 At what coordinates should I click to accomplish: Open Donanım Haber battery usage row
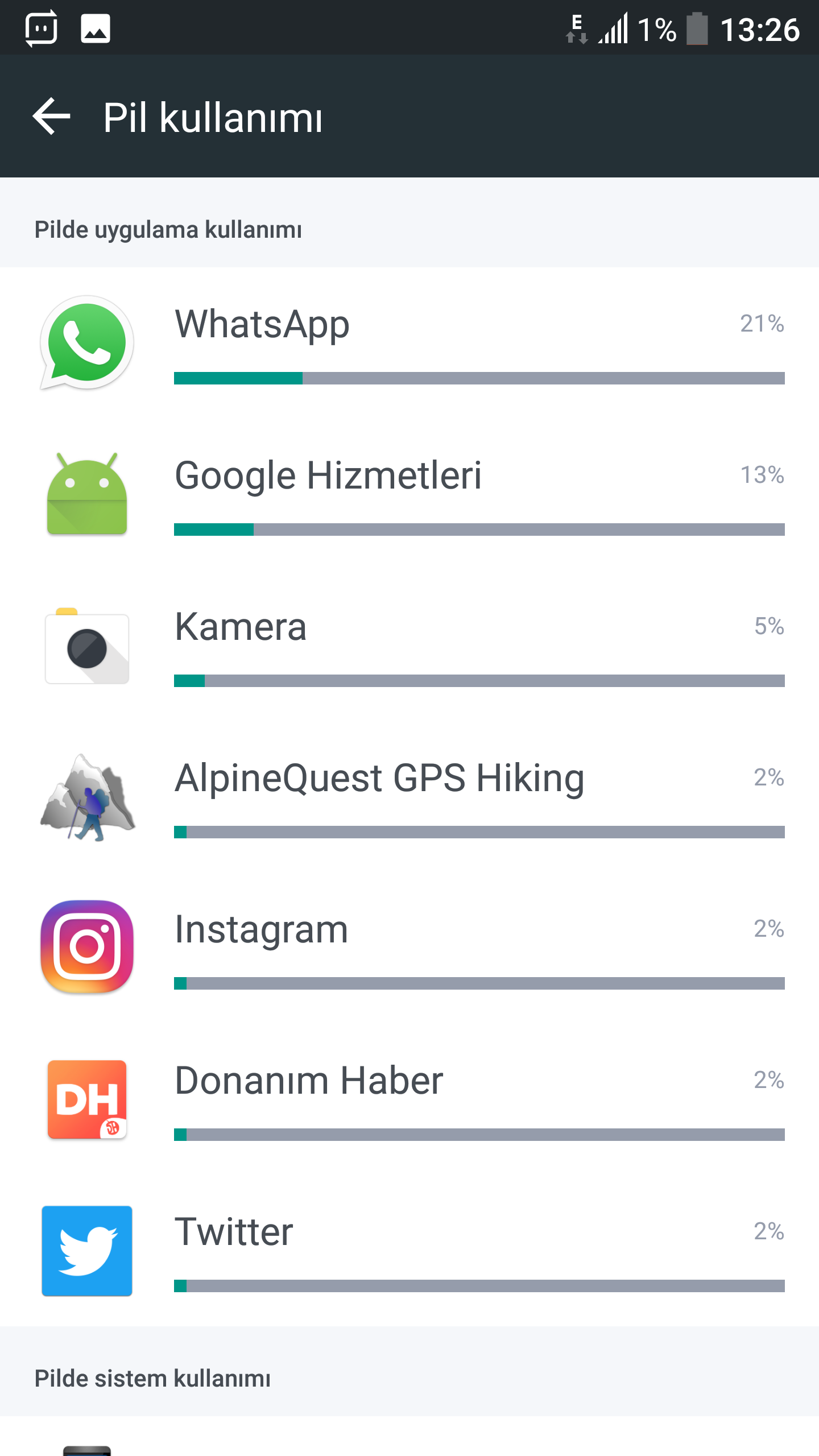point(409,1099)
